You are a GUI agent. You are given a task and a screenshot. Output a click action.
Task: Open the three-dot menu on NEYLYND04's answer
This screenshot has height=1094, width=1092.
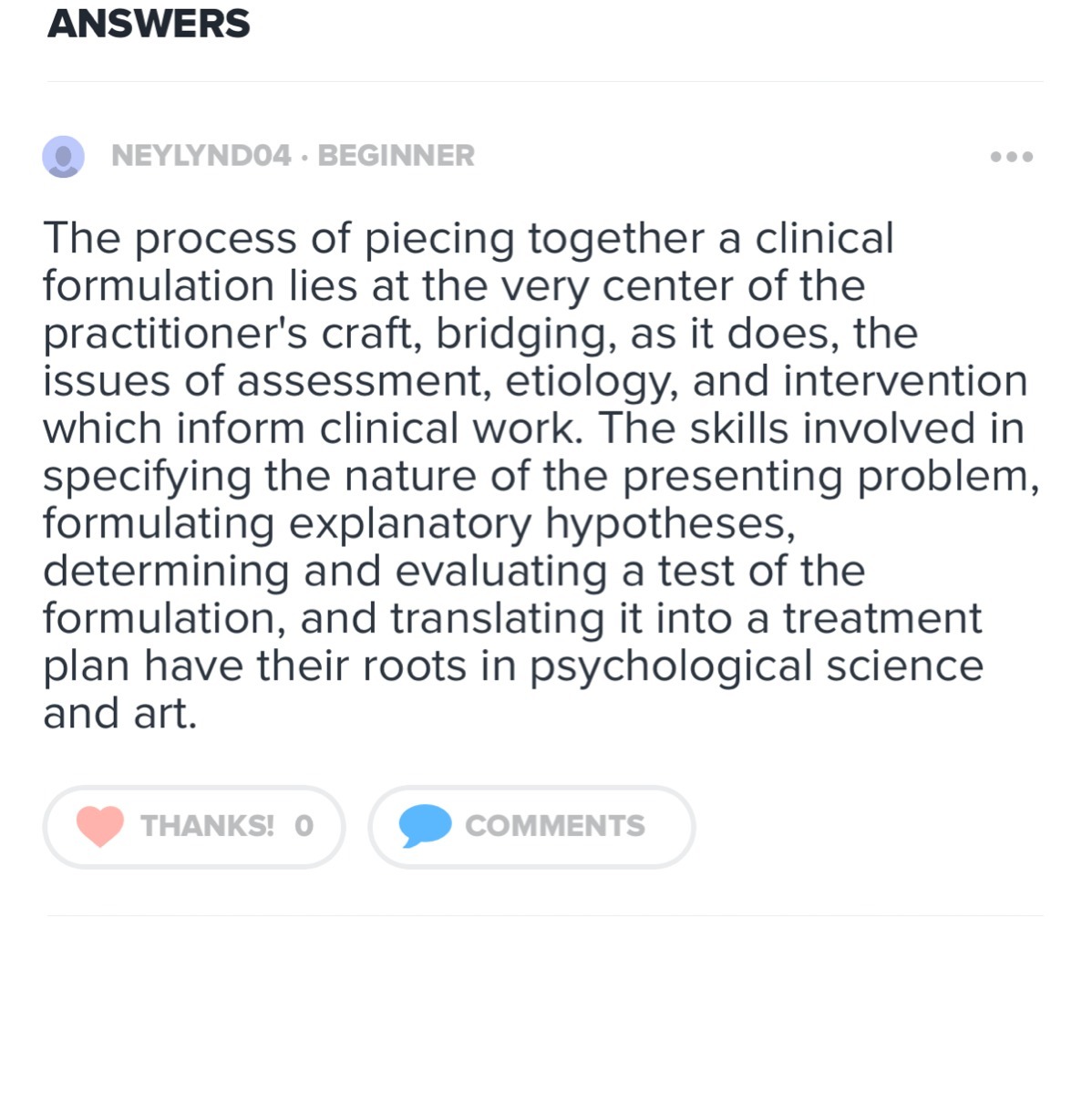(x=1012, y=157)
